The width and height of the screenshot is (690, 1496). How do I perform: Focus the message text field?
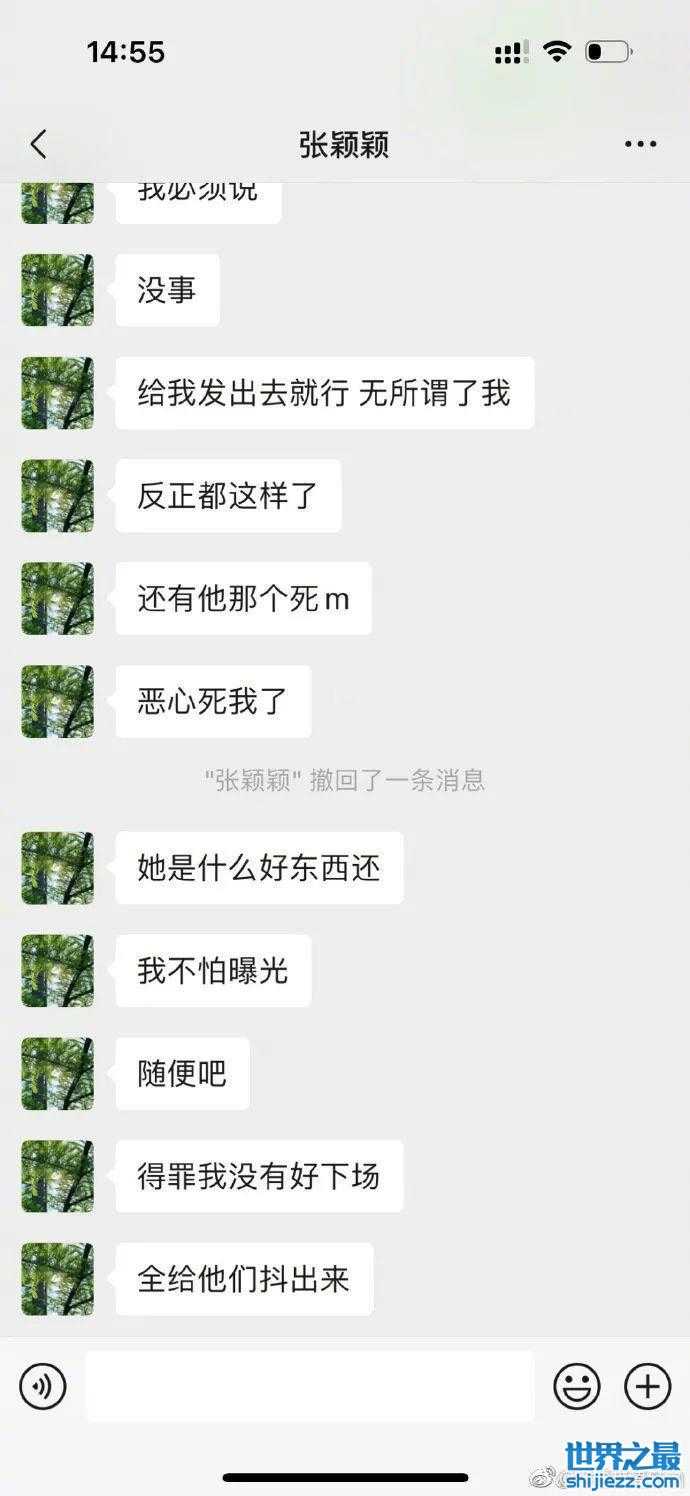(309, 1386)
